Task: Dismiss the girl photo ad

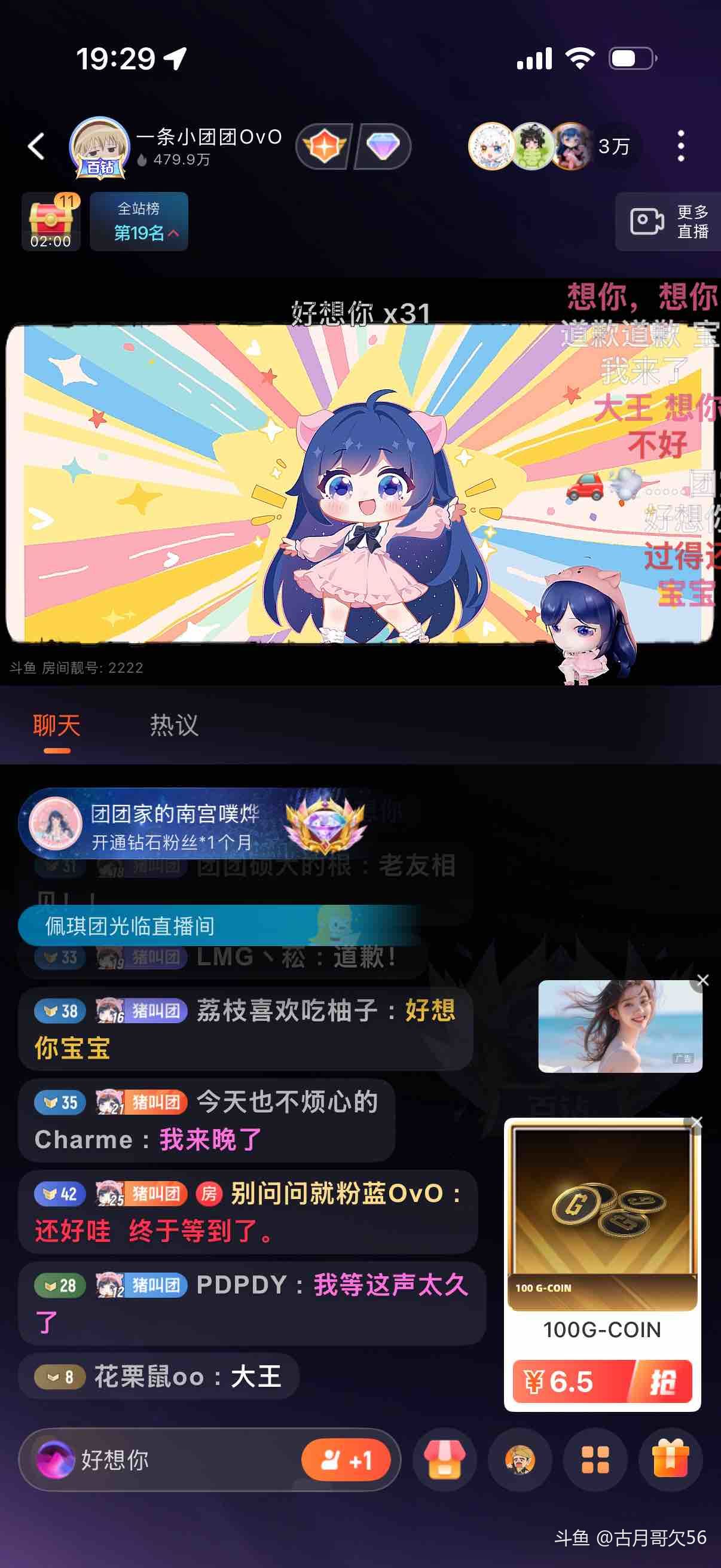Action: point(702,980)
